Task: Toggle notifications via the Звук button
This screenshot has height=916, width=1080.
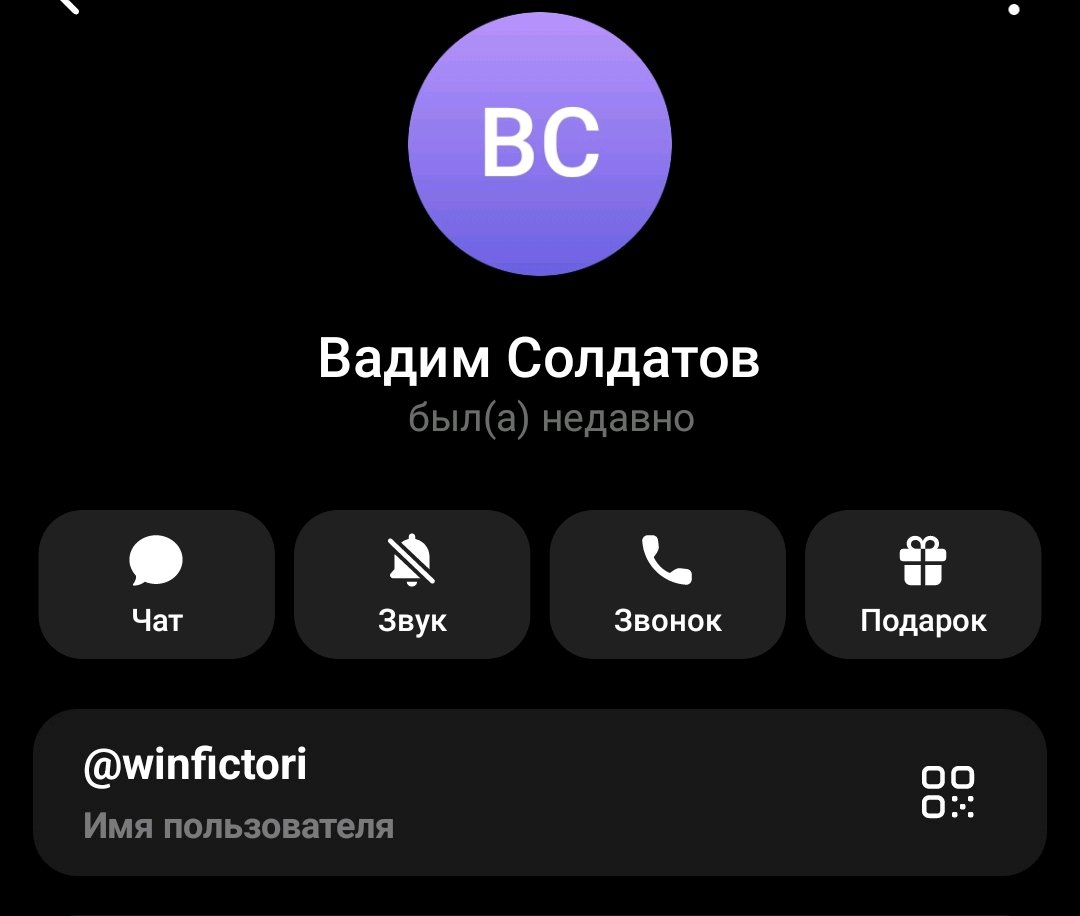Action: 412,584
